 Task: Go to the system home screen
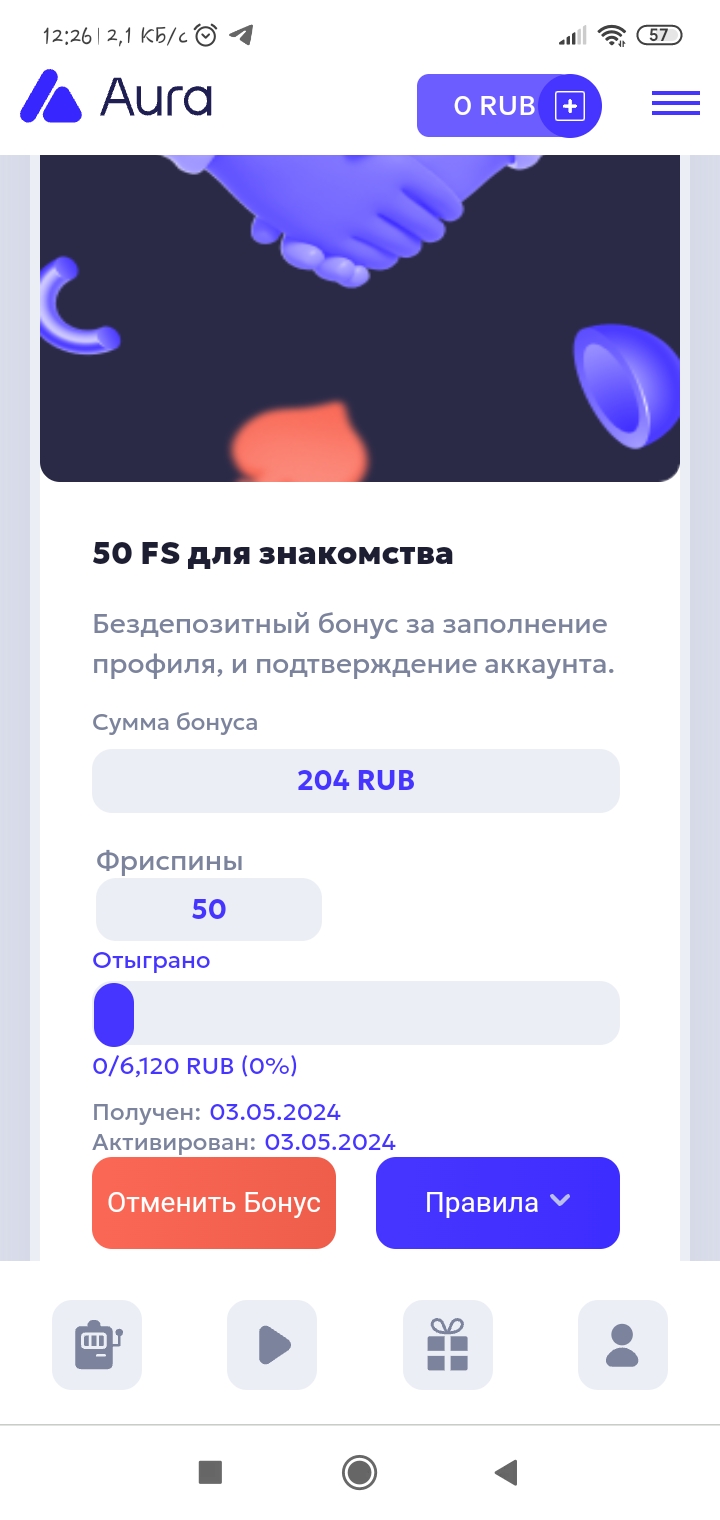359,1471
